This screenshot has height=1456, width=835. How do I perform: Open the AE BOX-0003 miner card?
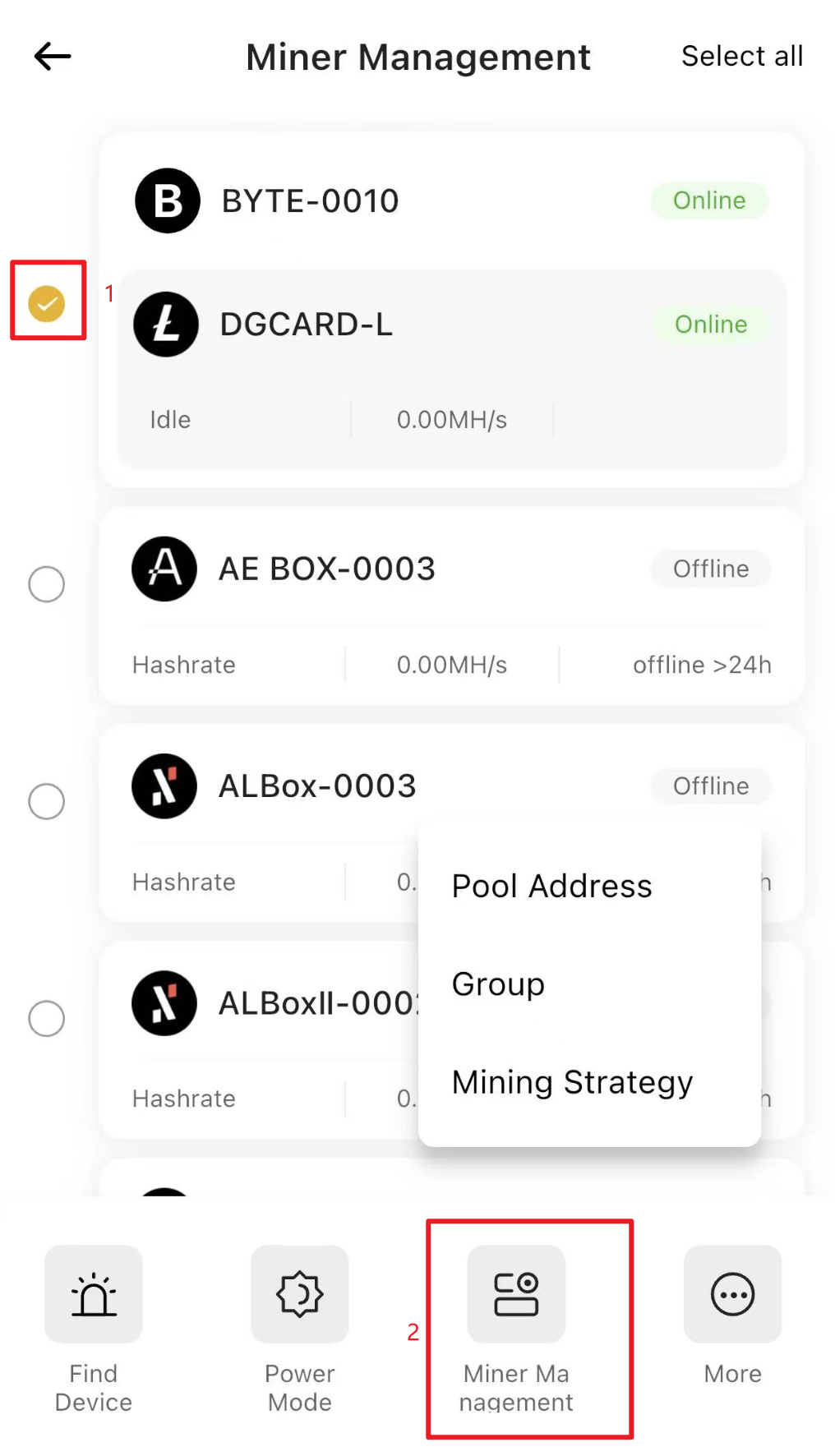pyautogui.click(x=451, y=606)
